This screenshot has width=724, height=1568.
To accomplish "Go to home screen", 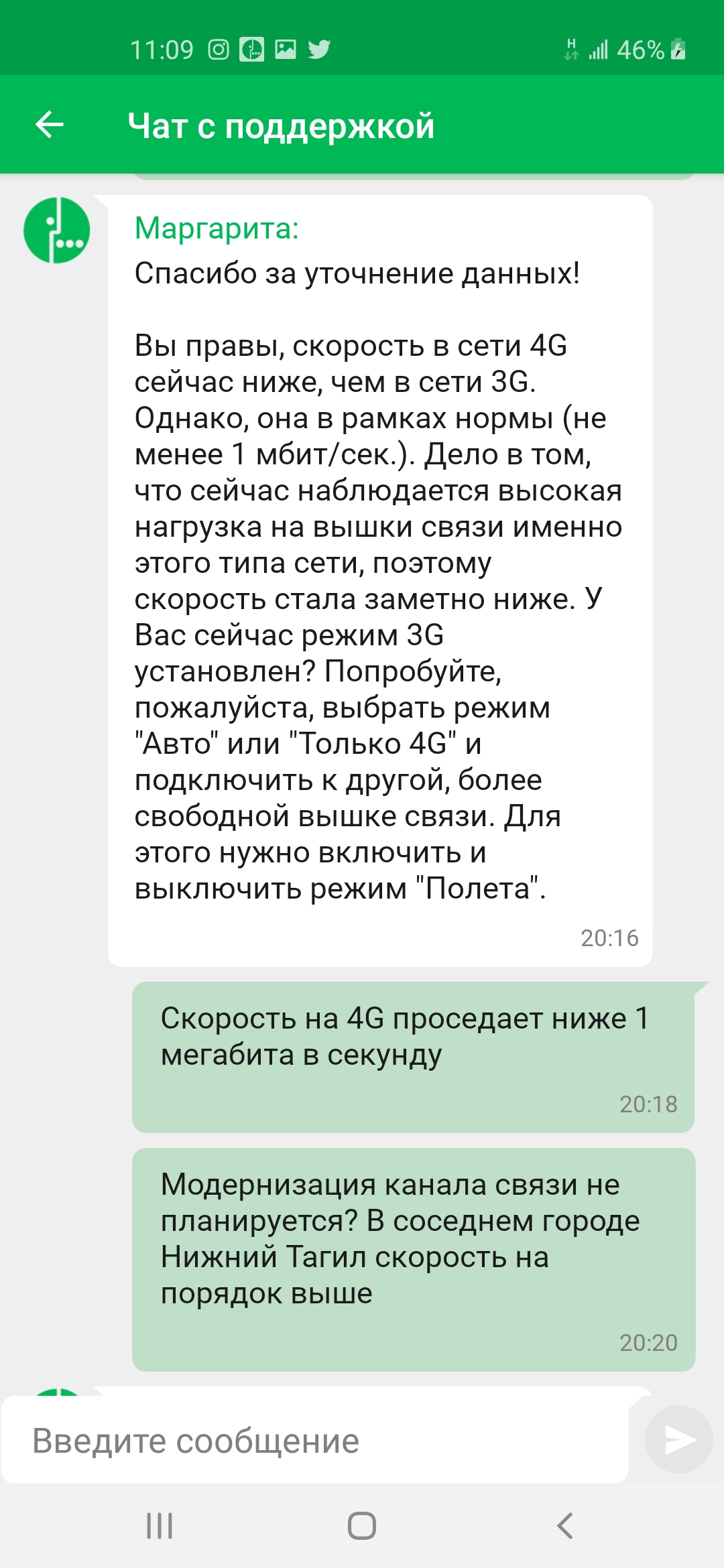I will pyautogui.click(x=362, y=1526).
